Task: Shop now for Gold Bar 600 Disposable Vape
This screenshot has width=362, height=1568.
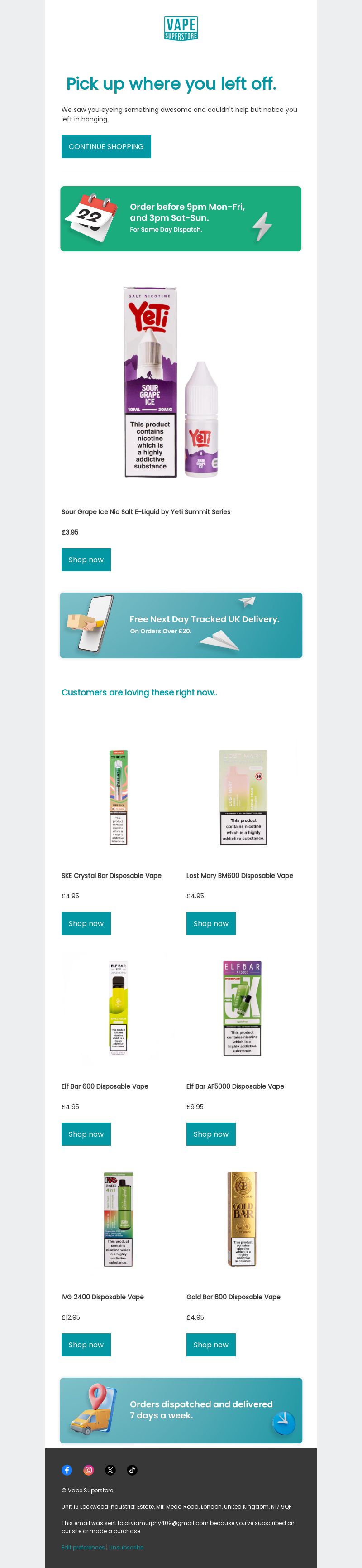Action: (x=210, y=1345)
